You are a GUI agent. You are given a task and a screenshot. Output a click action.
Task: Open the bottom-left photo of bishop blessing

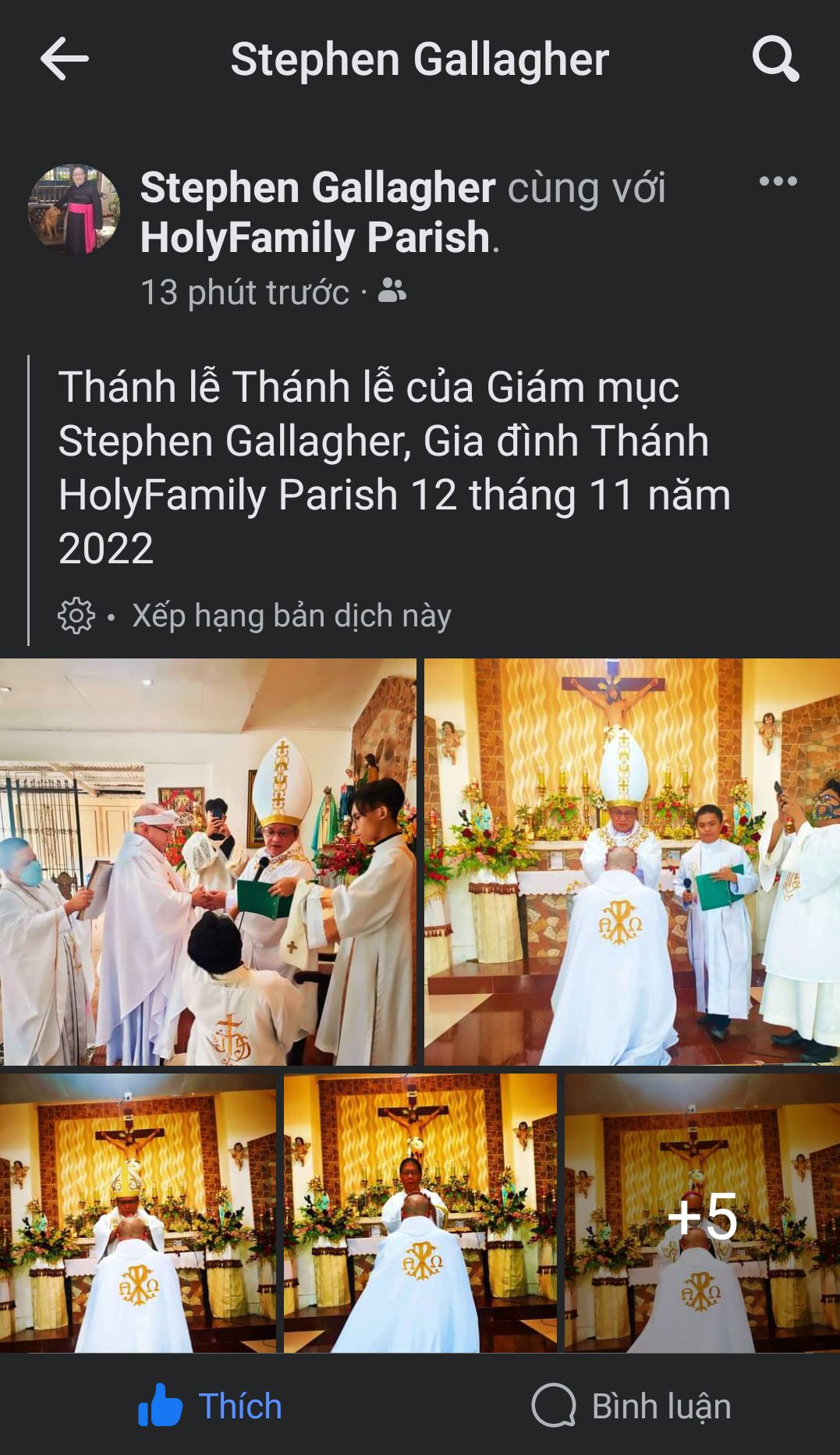click(137, 1214)
